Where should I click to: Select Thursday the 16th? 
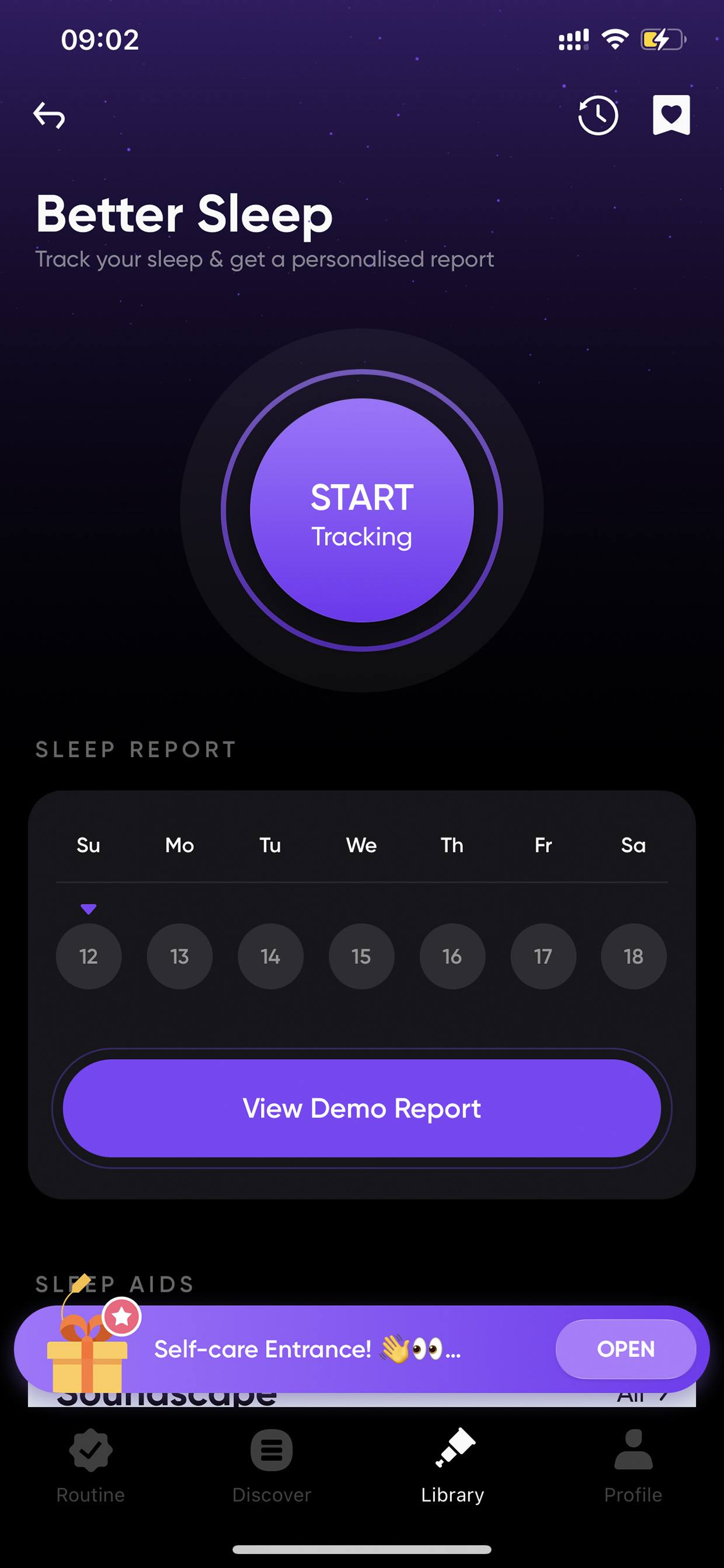tap(452, 956)
